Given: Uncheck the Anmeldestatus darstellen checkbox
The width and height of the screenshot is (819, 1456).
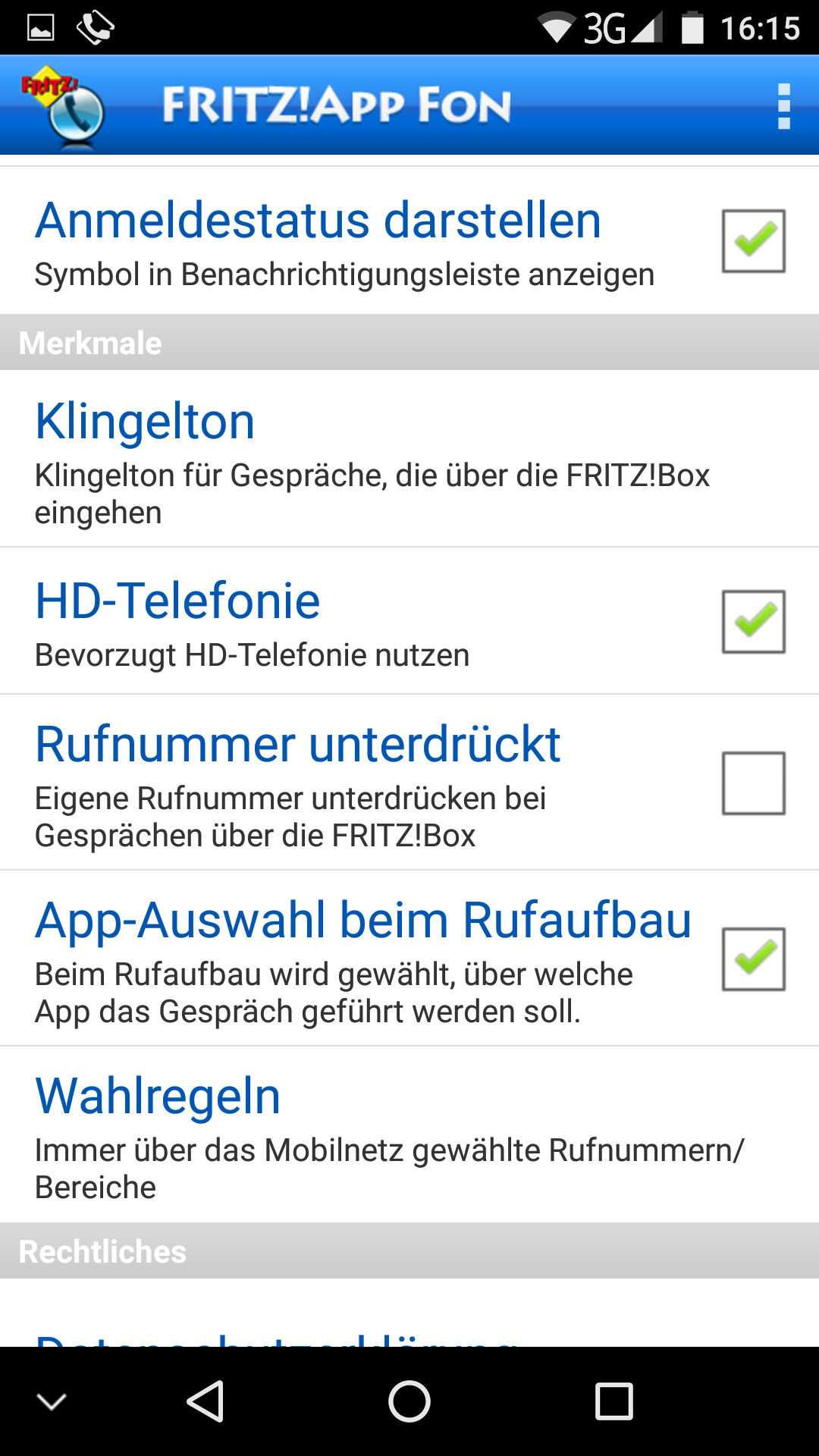Looking at the screenshot, I should [x=753, y=241].
